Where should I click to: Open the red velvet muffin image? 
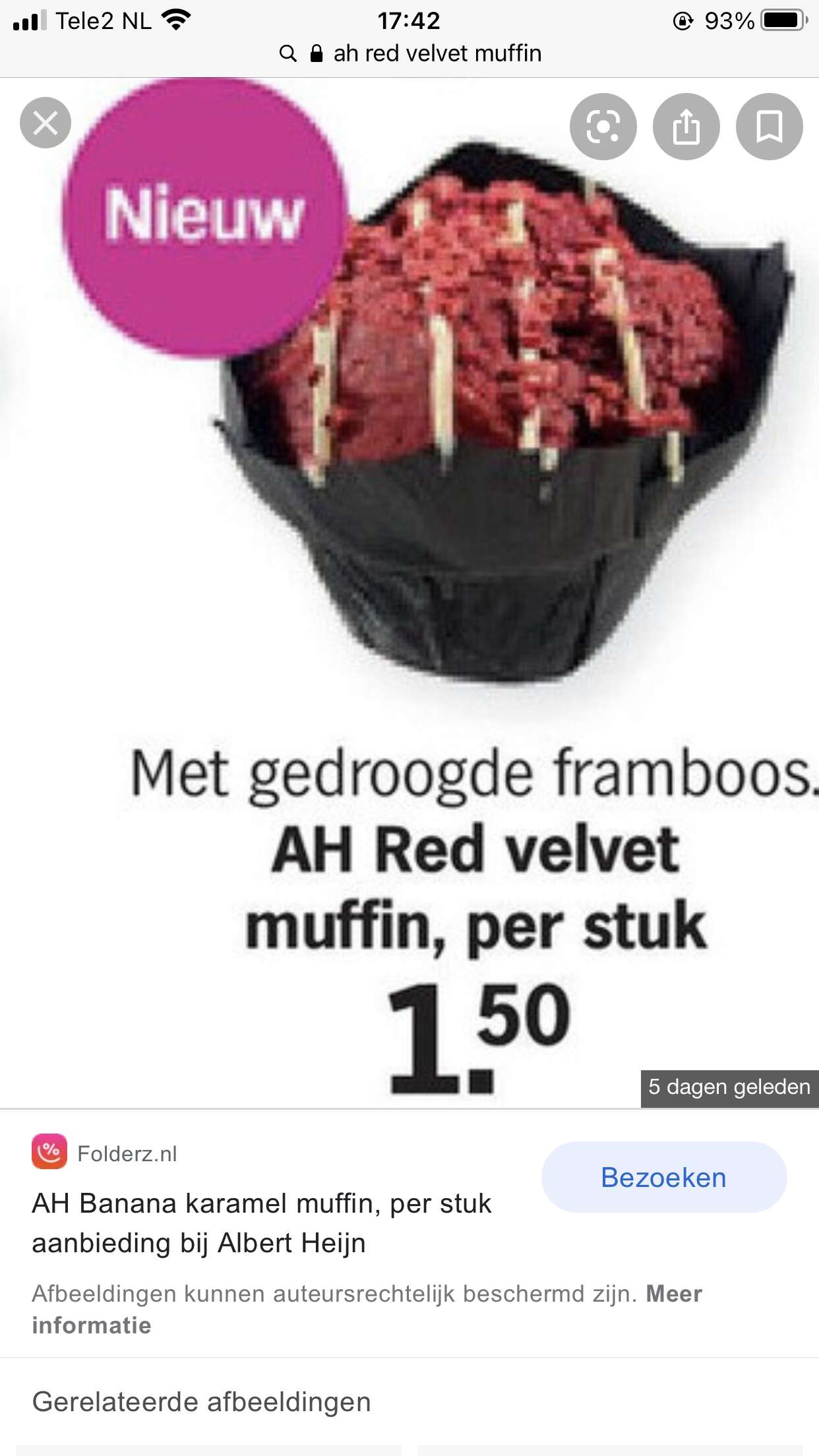409,593
